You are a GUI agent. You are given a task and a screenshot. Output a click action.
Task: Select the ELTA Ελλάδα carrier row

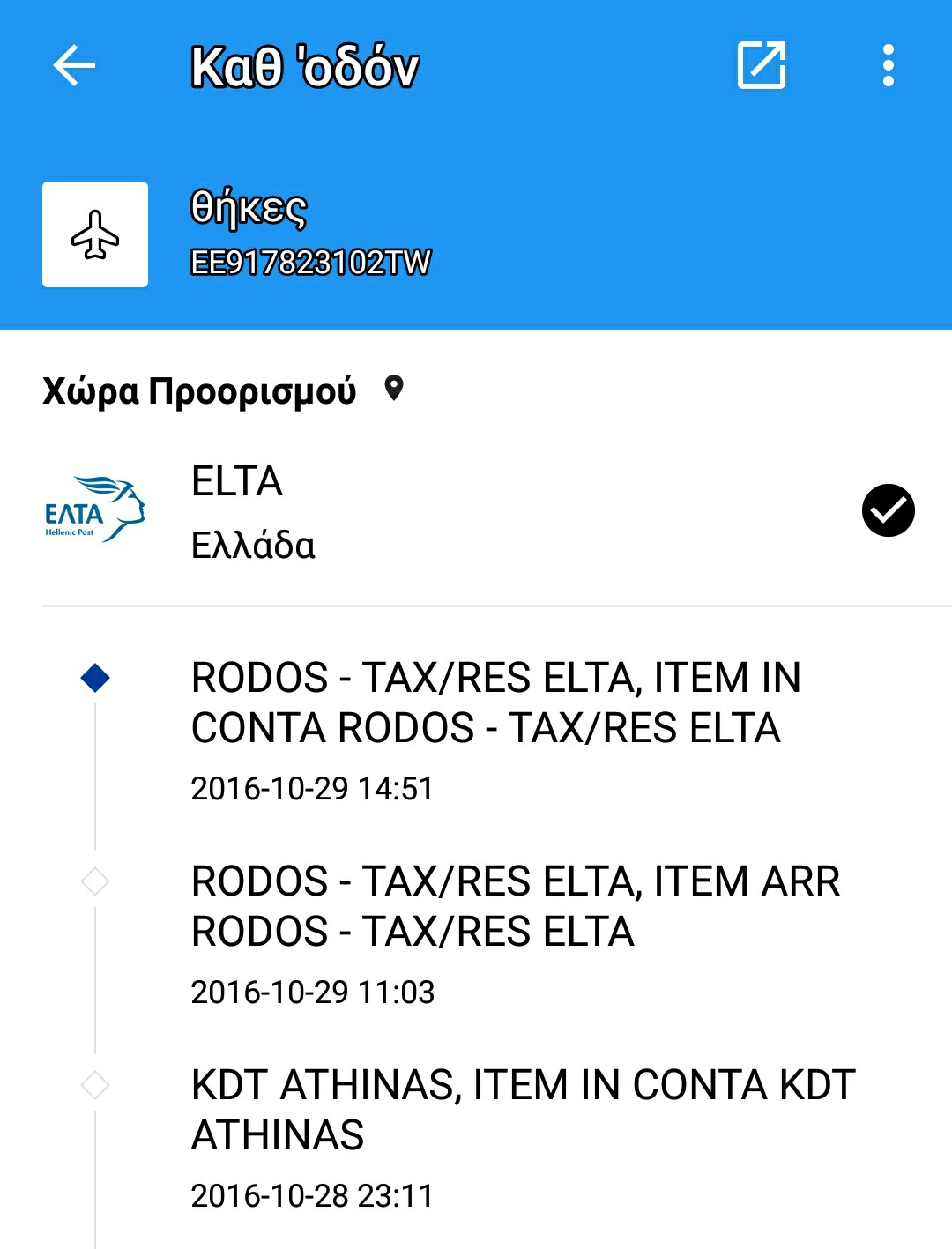pos(476,511)
